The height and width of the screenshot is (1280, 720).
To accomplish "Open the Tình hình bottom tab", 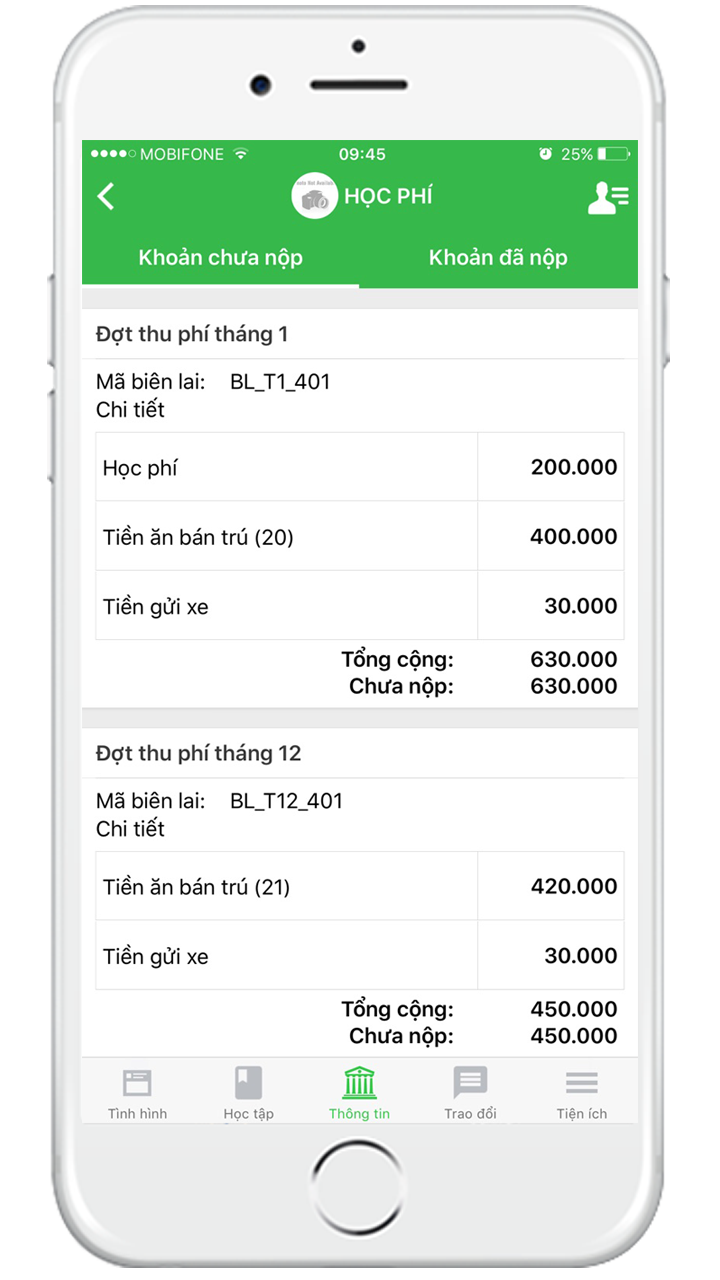I will point(137,1093).
